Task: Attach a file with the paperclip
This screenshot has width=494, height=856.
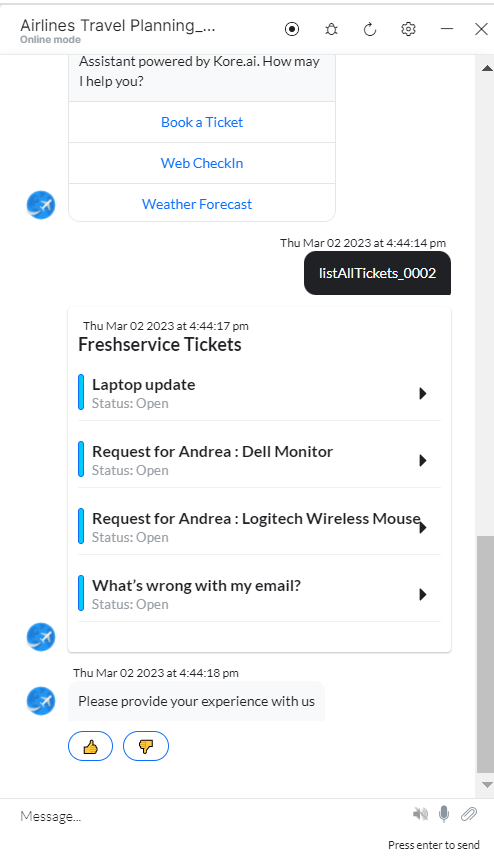Action: 469,815
